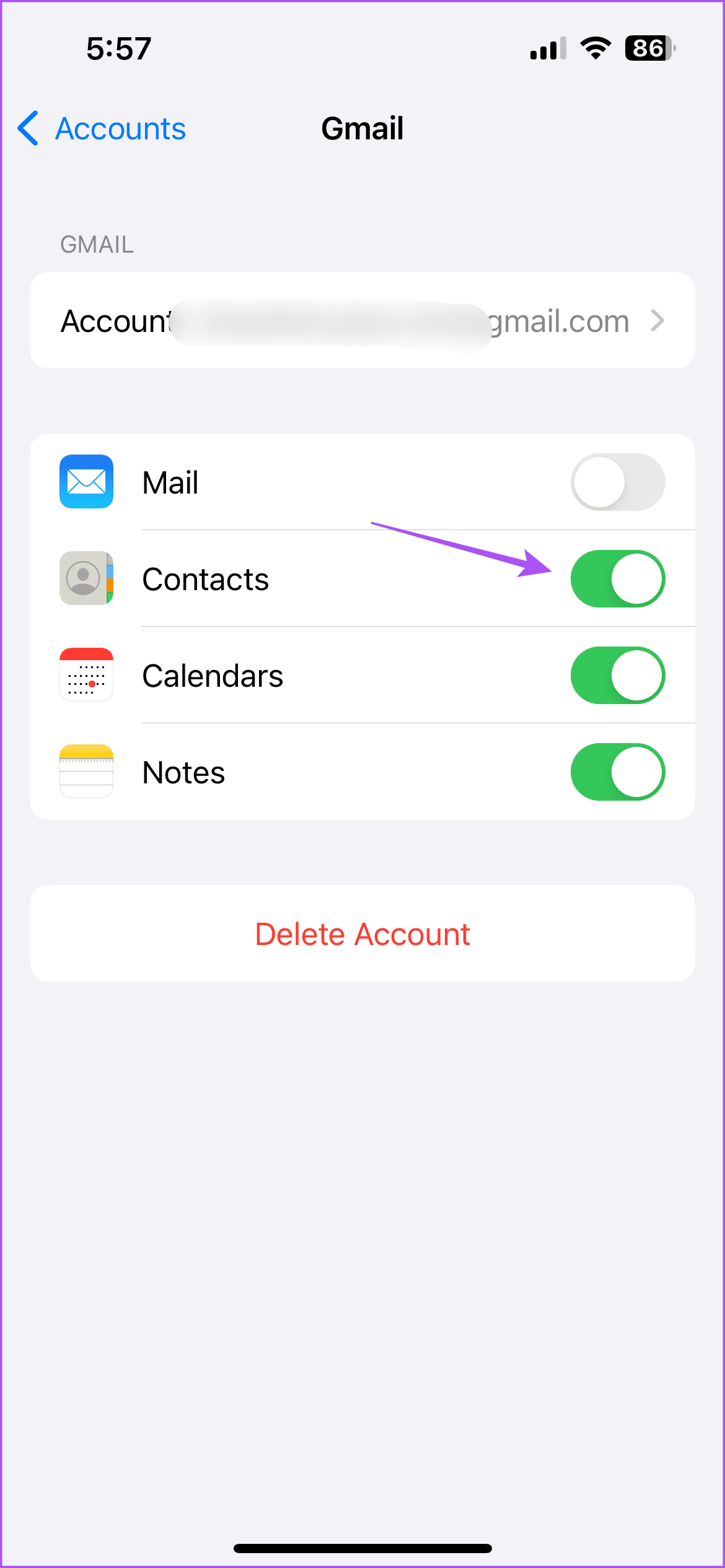Image resolution: width=725 pixels, height=1568 pixels.
Task: Tap Delete Account
Action: point(362,933)
